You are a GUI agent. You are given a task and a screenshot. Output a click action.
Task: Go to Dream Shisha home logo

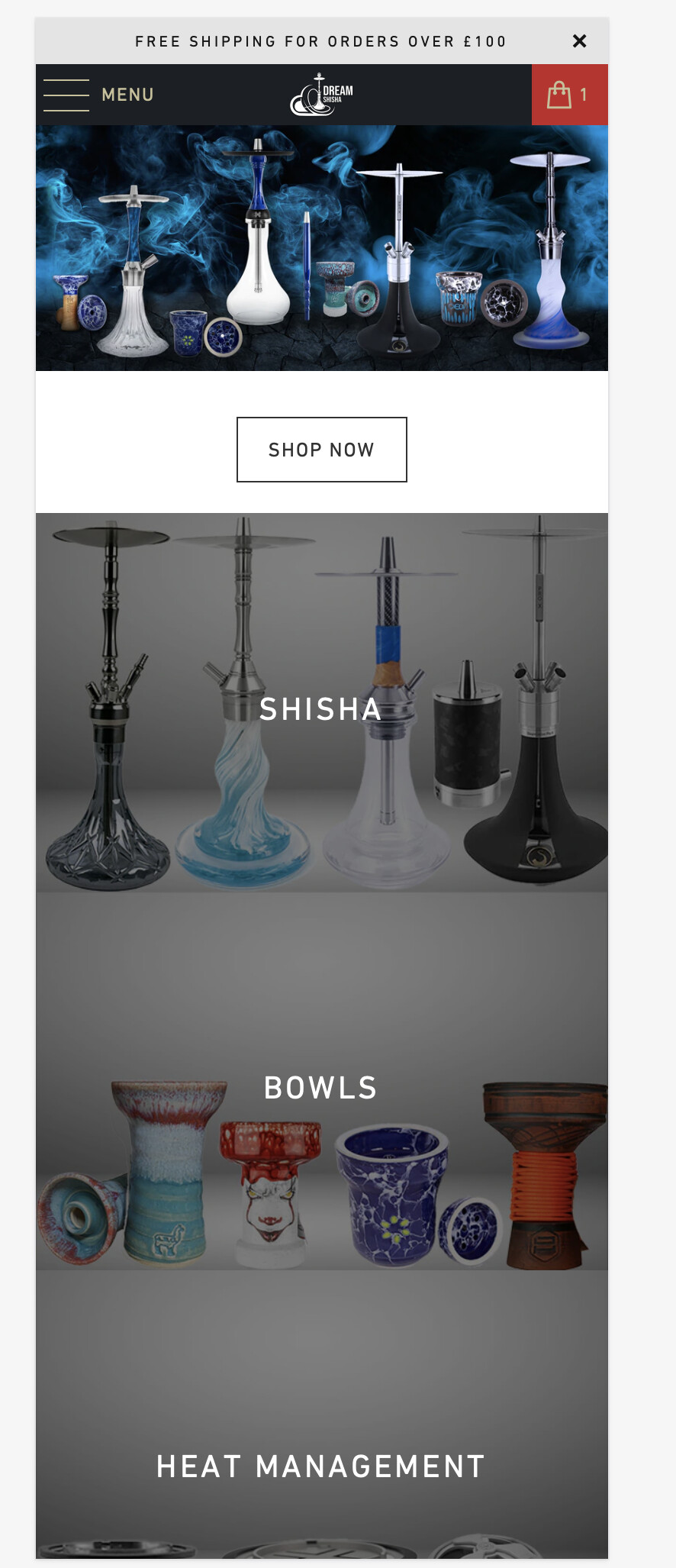(x=321, y=95)
